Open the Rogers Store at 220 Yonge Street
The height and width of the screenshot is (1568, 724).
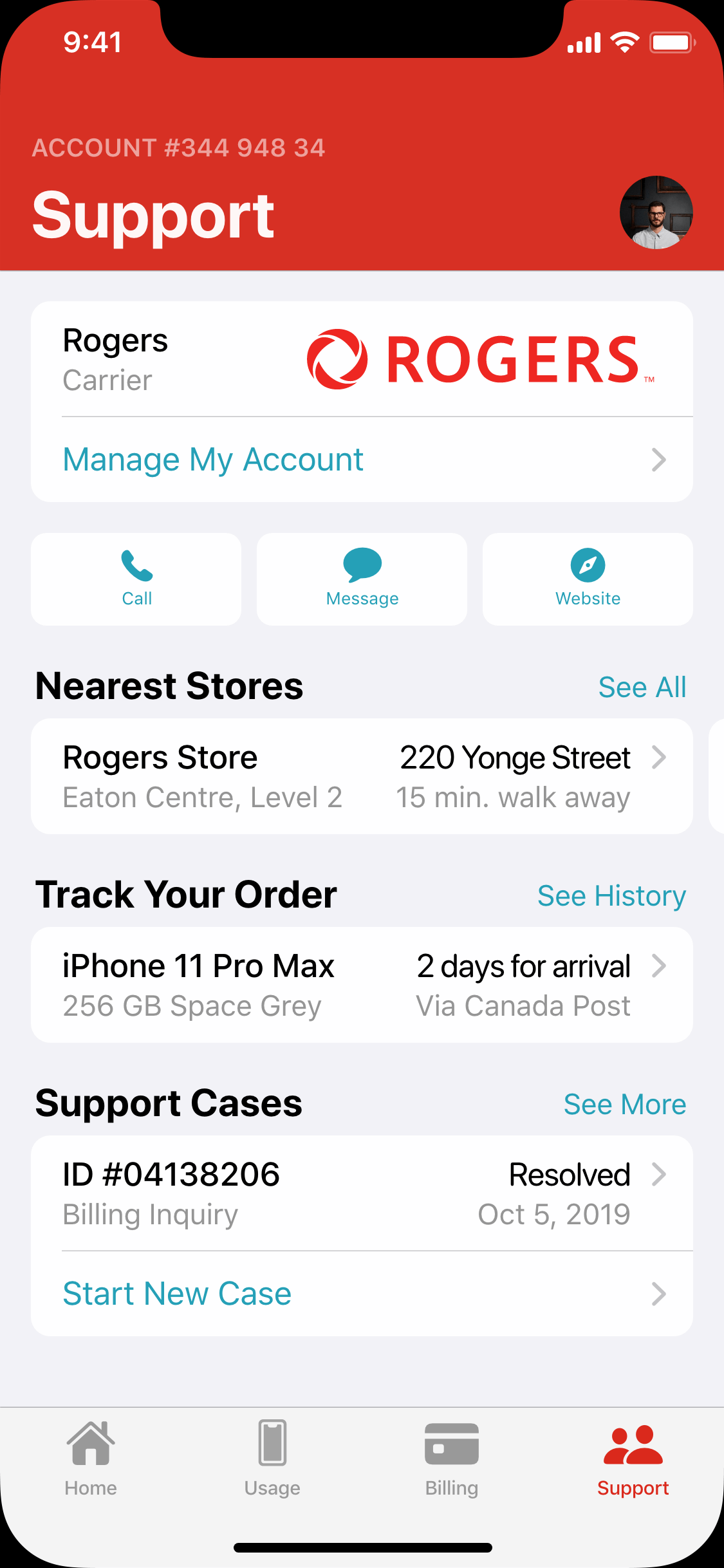[362, 776]
